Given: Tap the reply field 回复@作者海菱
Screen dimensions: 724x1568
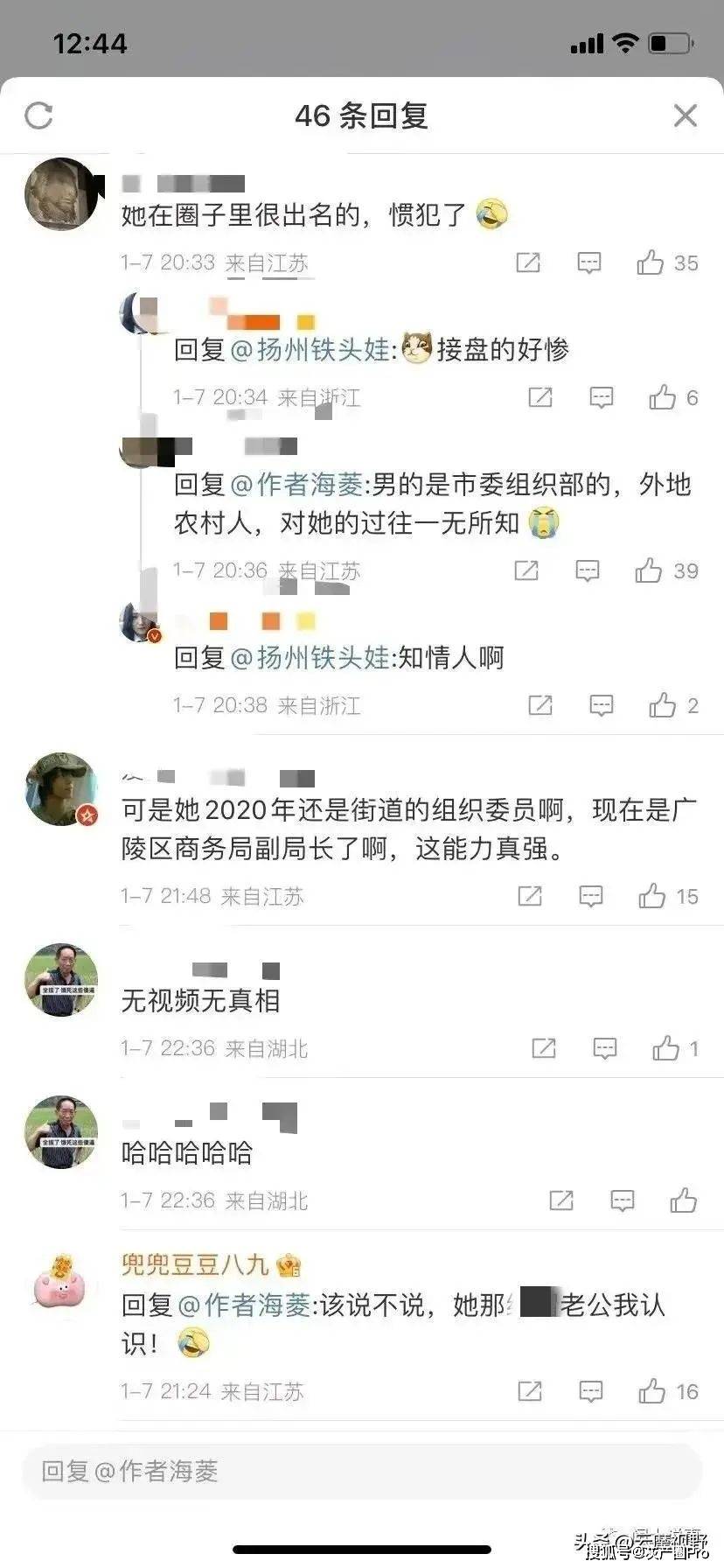Looking at the screenshot, I should pyautogui.click(x=362, y=1472).
